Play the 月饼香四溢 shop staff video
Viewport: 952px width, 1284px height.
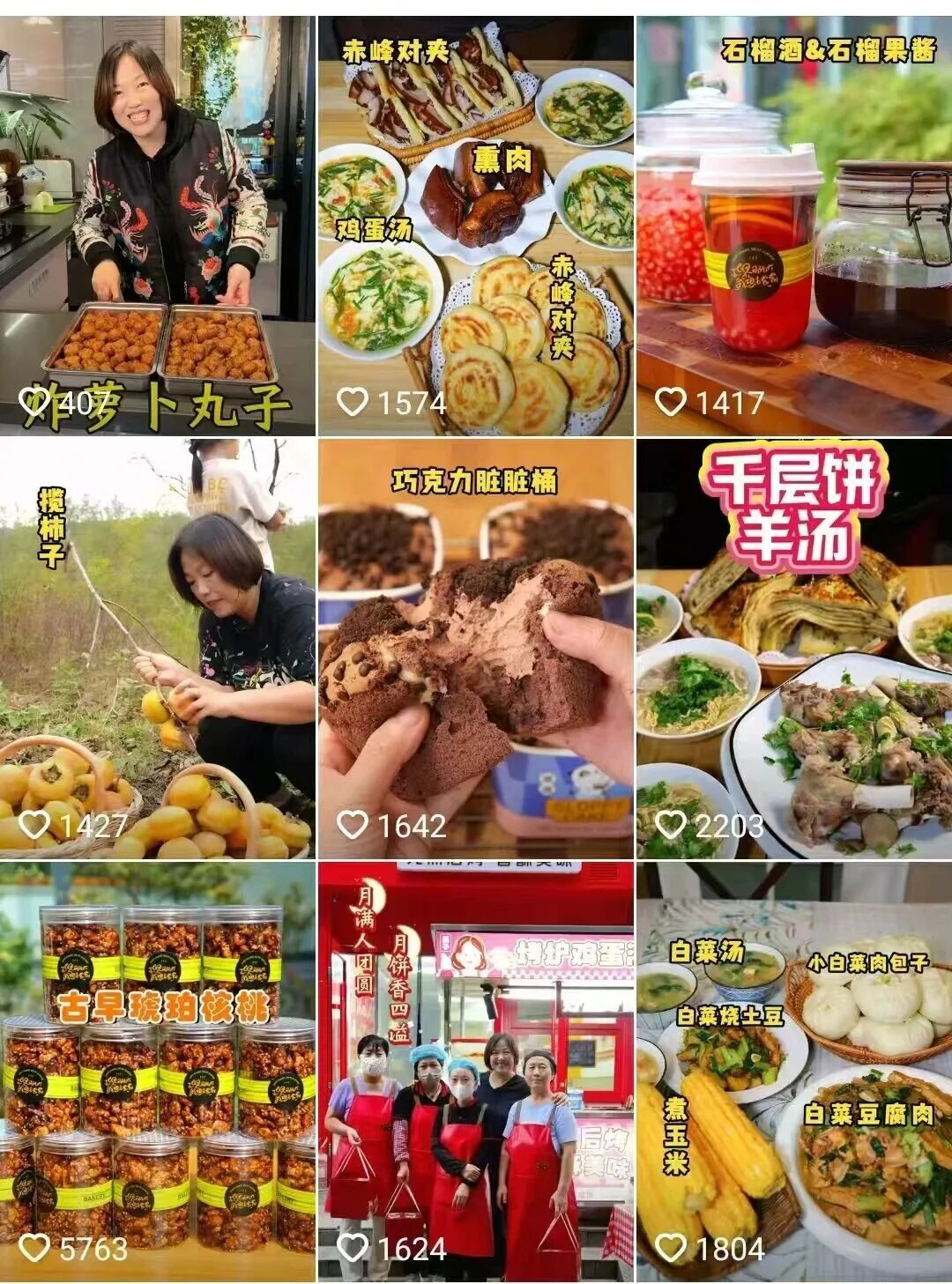(475, 1072)
